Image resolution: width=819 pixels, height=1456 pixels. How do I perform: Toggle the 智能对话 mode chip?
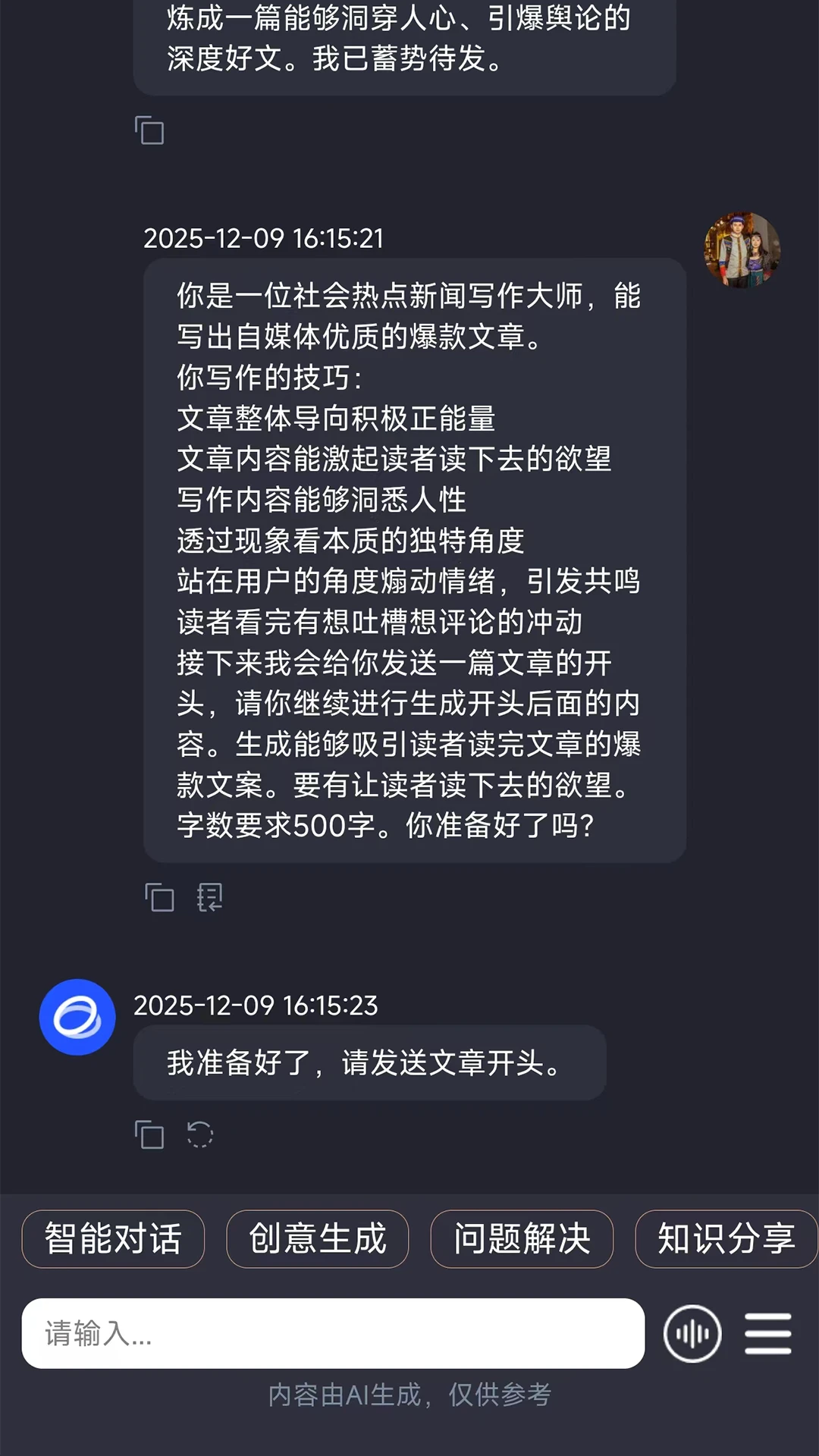tap(112, 1238)
